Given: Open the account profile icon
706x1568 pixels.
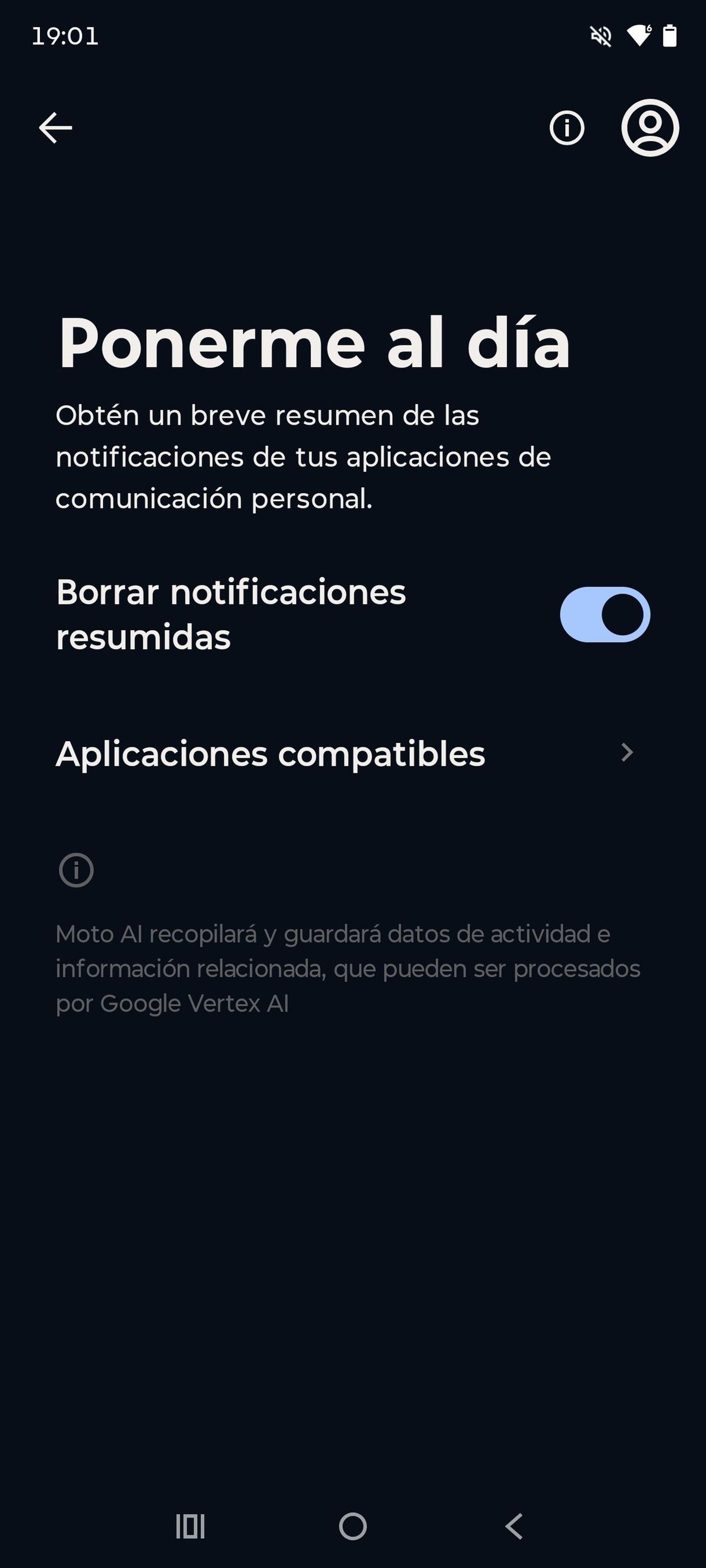Looking at the screenshot, I should (650, 128).
